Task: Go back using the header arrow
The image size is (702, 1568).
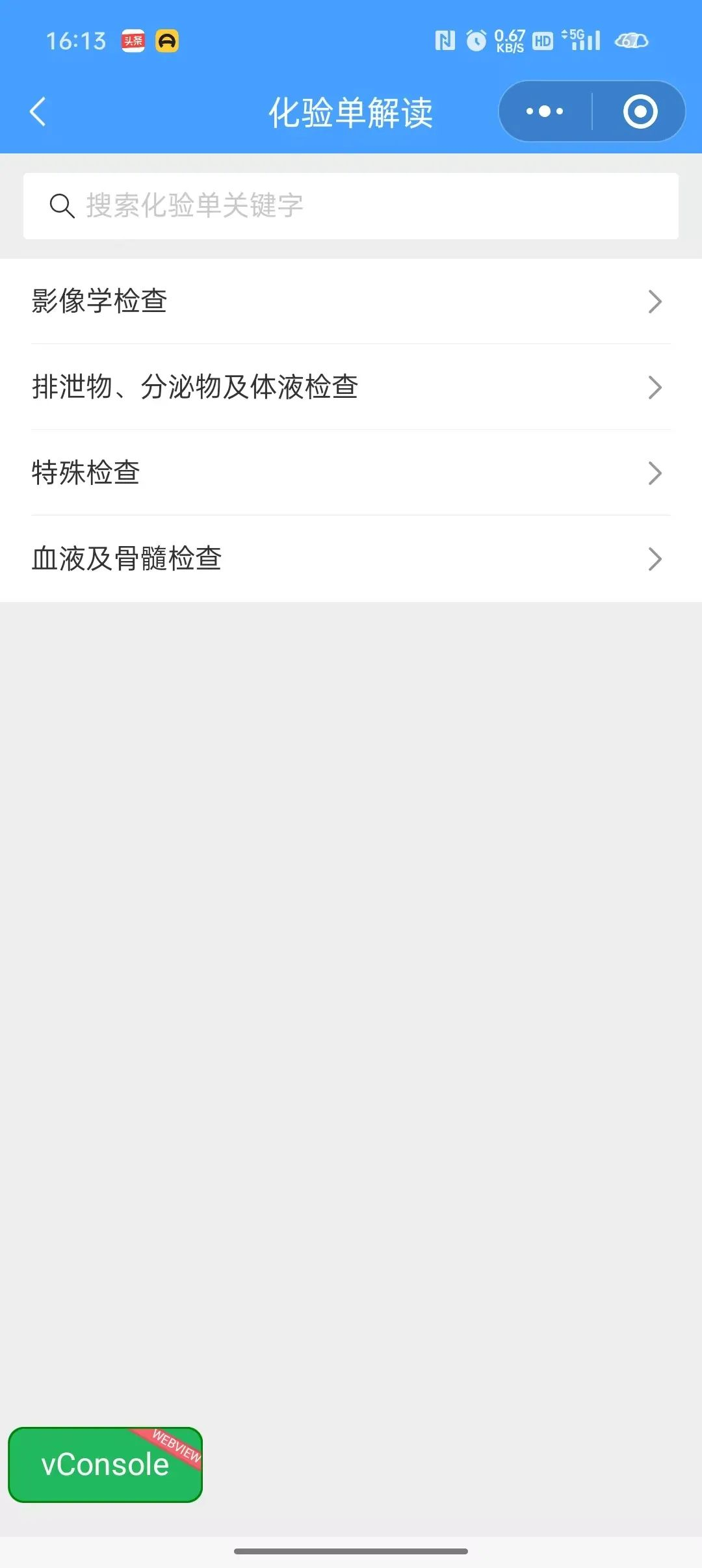Action: pos(38,112)
